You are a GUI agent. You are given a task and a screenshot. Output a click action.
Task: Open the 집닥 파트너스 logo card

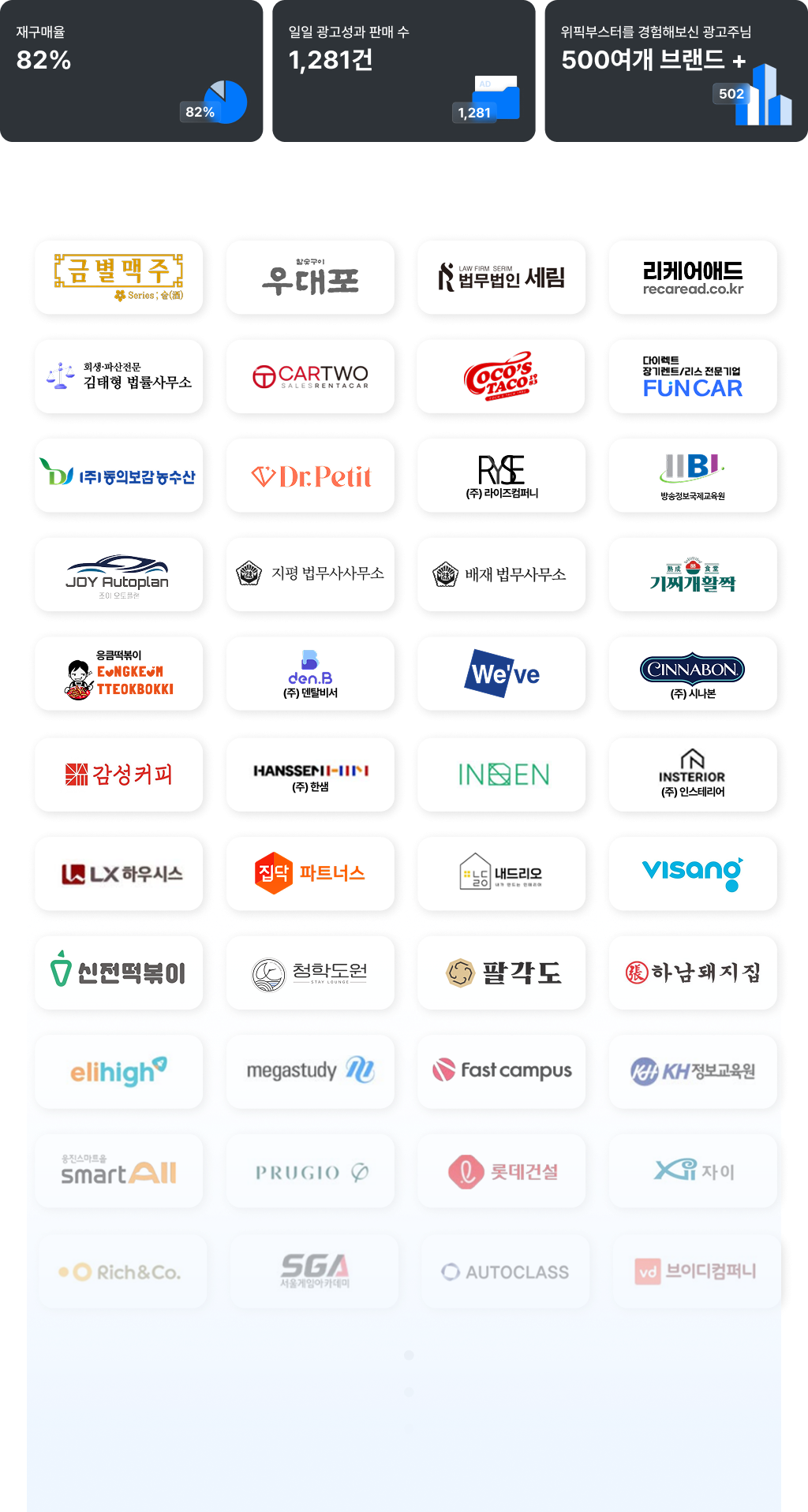click(x=309, y=874)
